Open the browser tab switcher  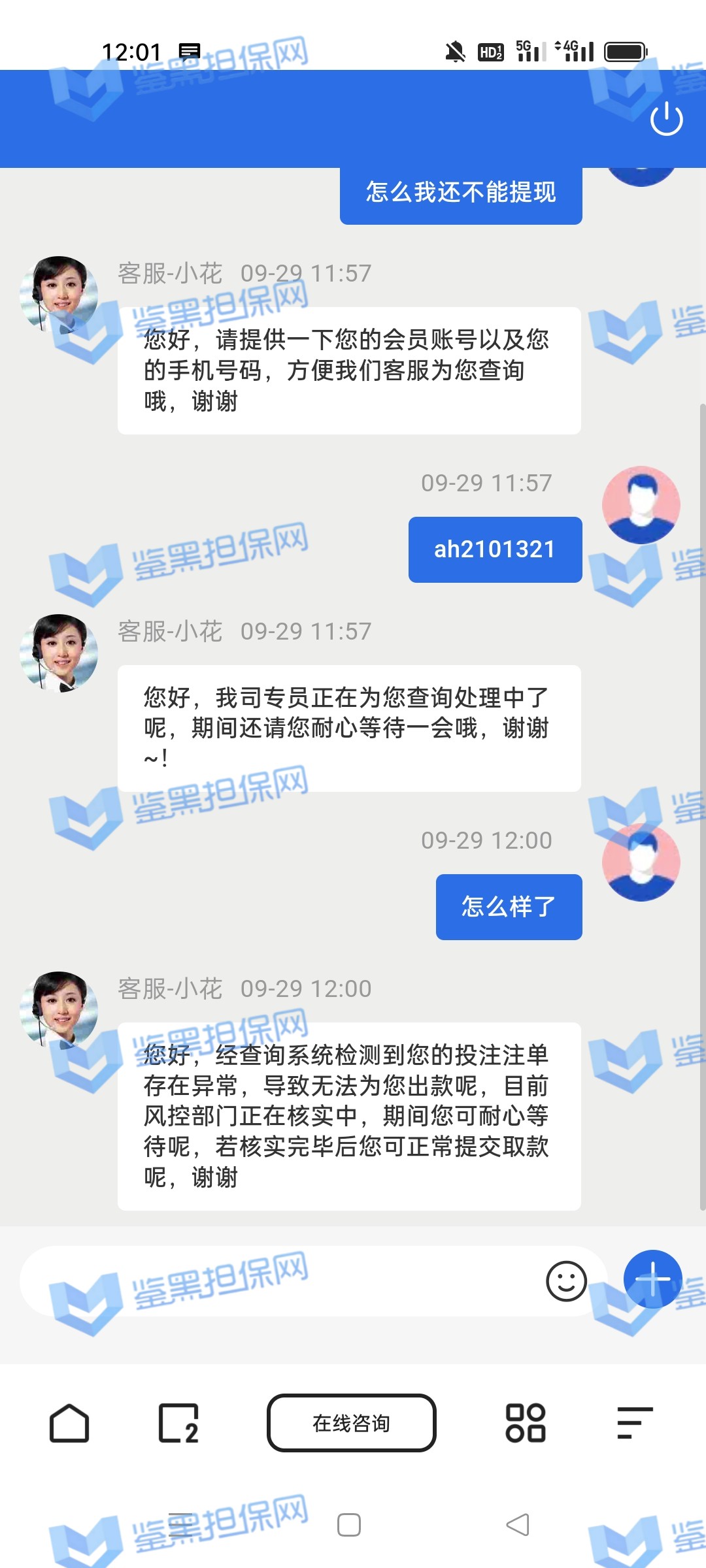[x=178, y=1423]
